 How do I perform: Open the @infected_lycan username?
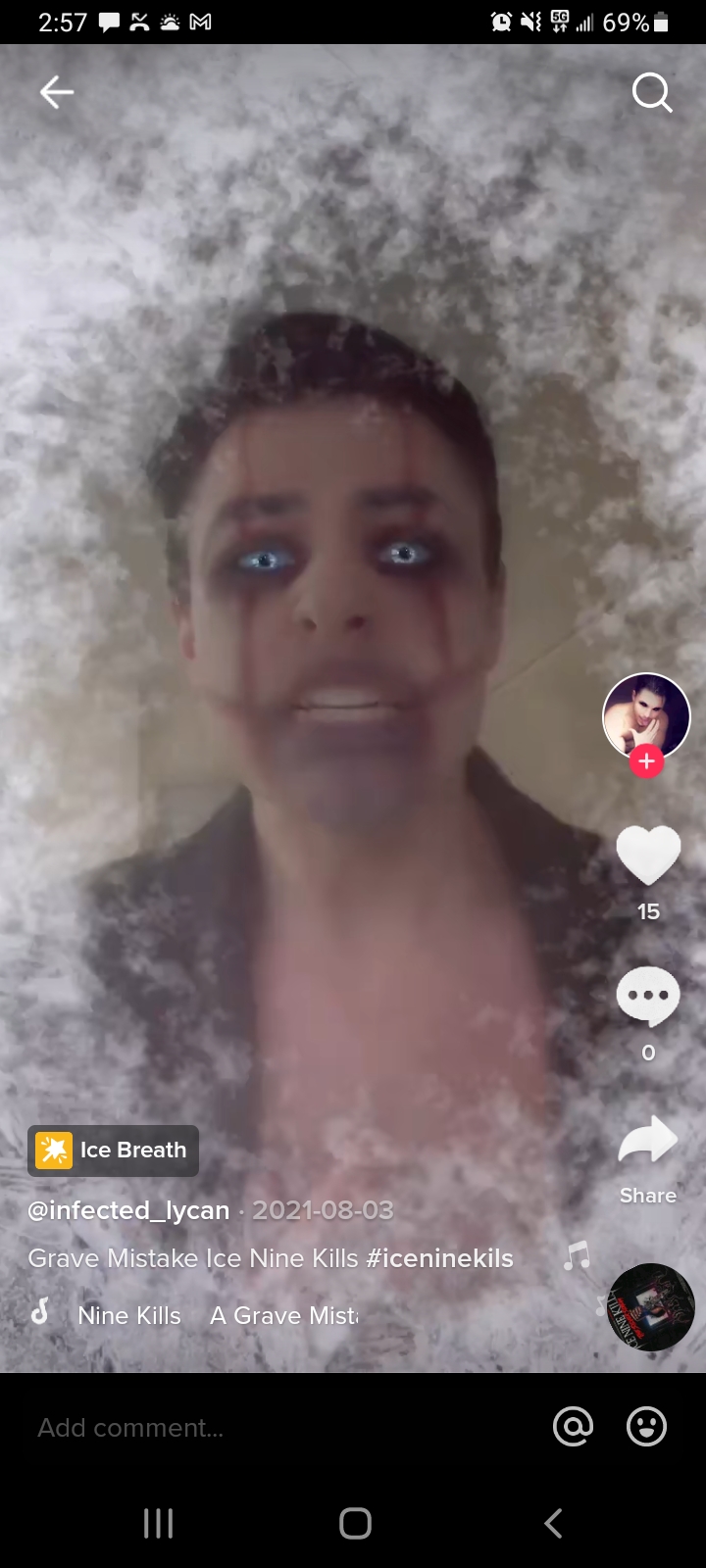(x=128, y=1210)
